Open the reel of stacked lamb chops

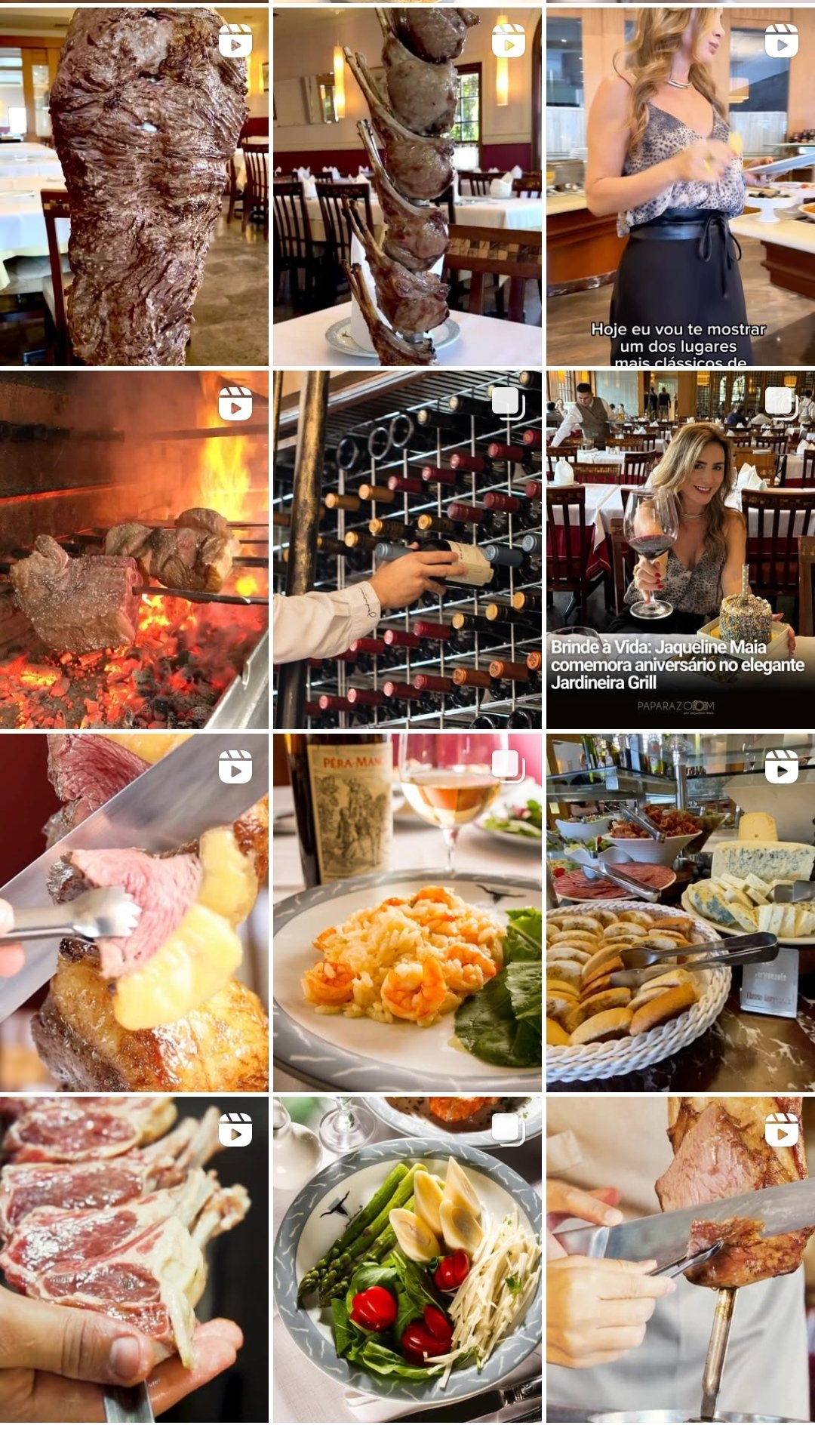[x=407, y=186]
